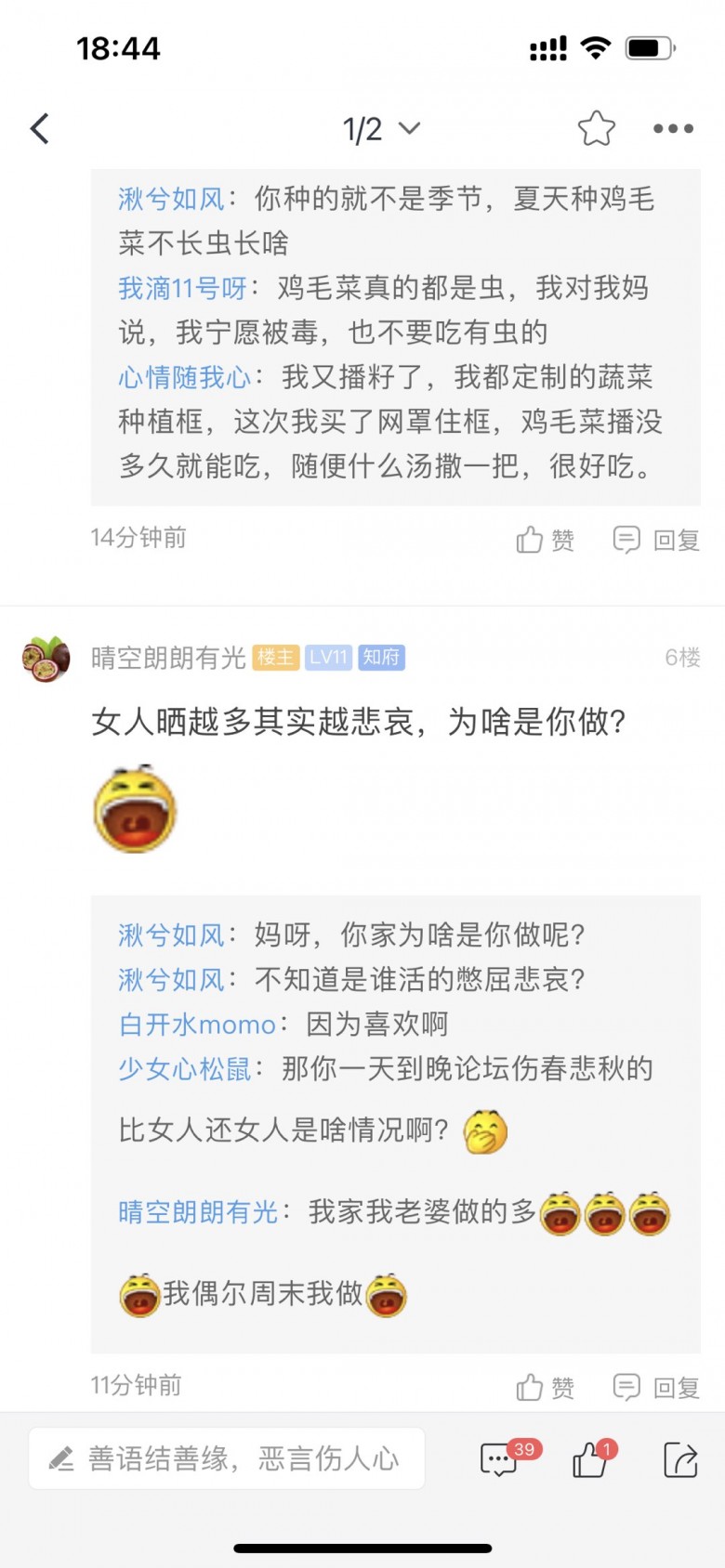
Task: Open 晴空朗朗有光's profile avatar
Action: 46,659
